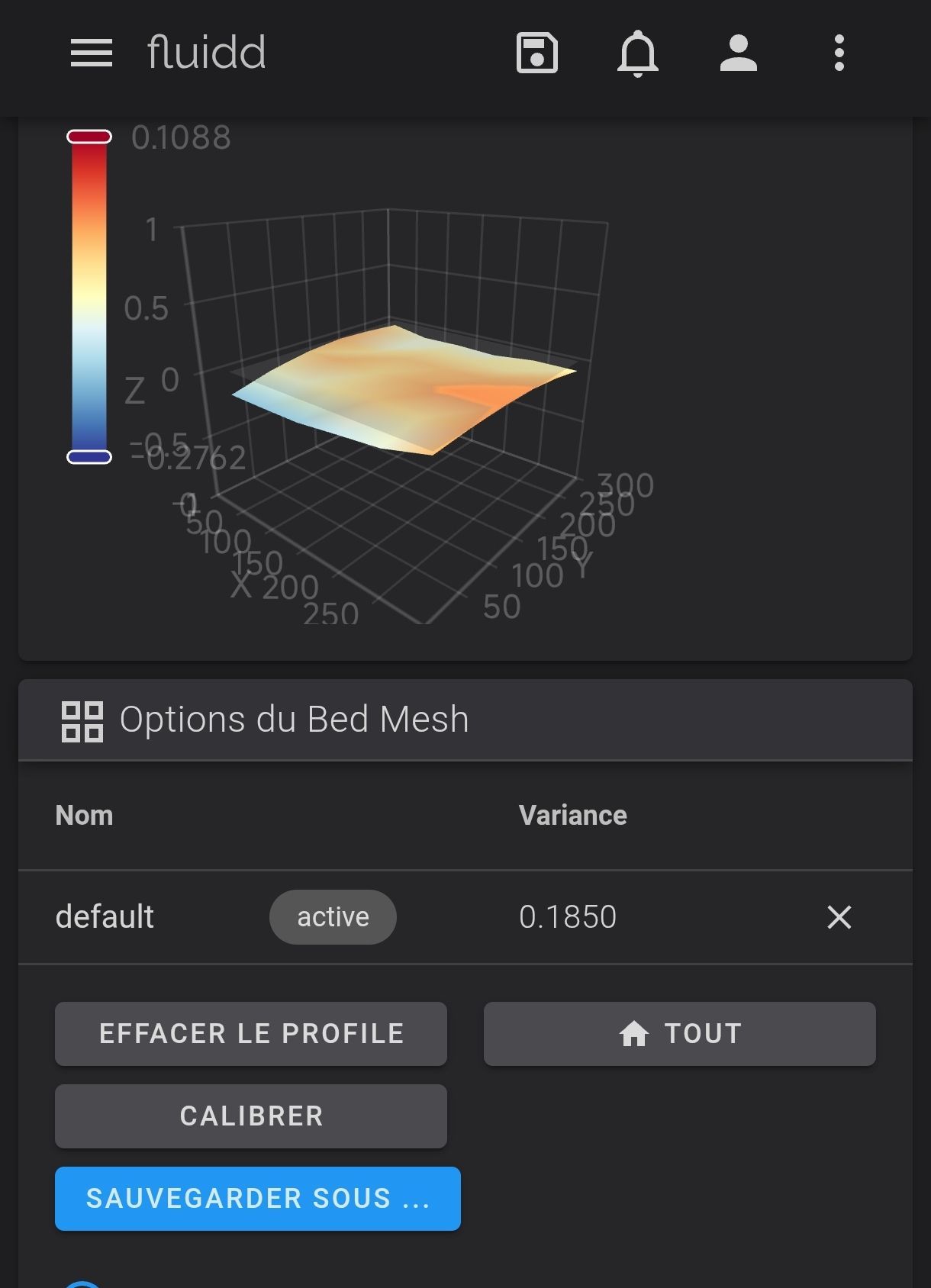Tap the red upper color scale handle
This screenshot has height=1288, width=931.
pos(89,137)
